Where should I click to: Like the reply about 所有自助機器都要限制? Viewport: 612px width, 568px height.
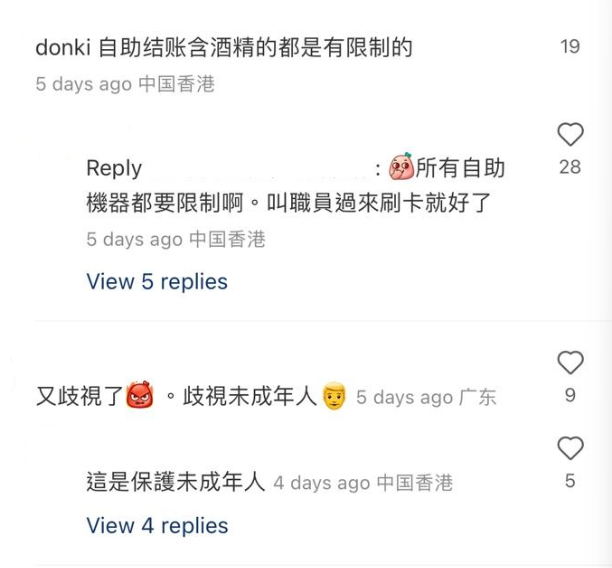point(570,135)
